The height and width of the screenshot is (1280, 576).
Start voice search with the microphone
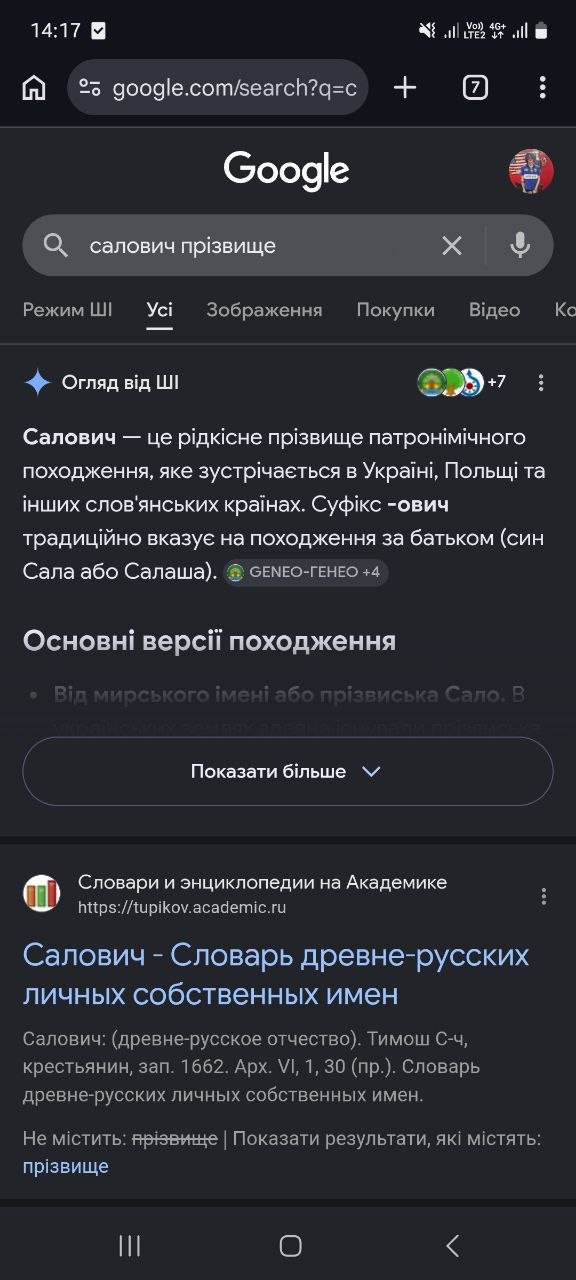click(x=520, y=245)
